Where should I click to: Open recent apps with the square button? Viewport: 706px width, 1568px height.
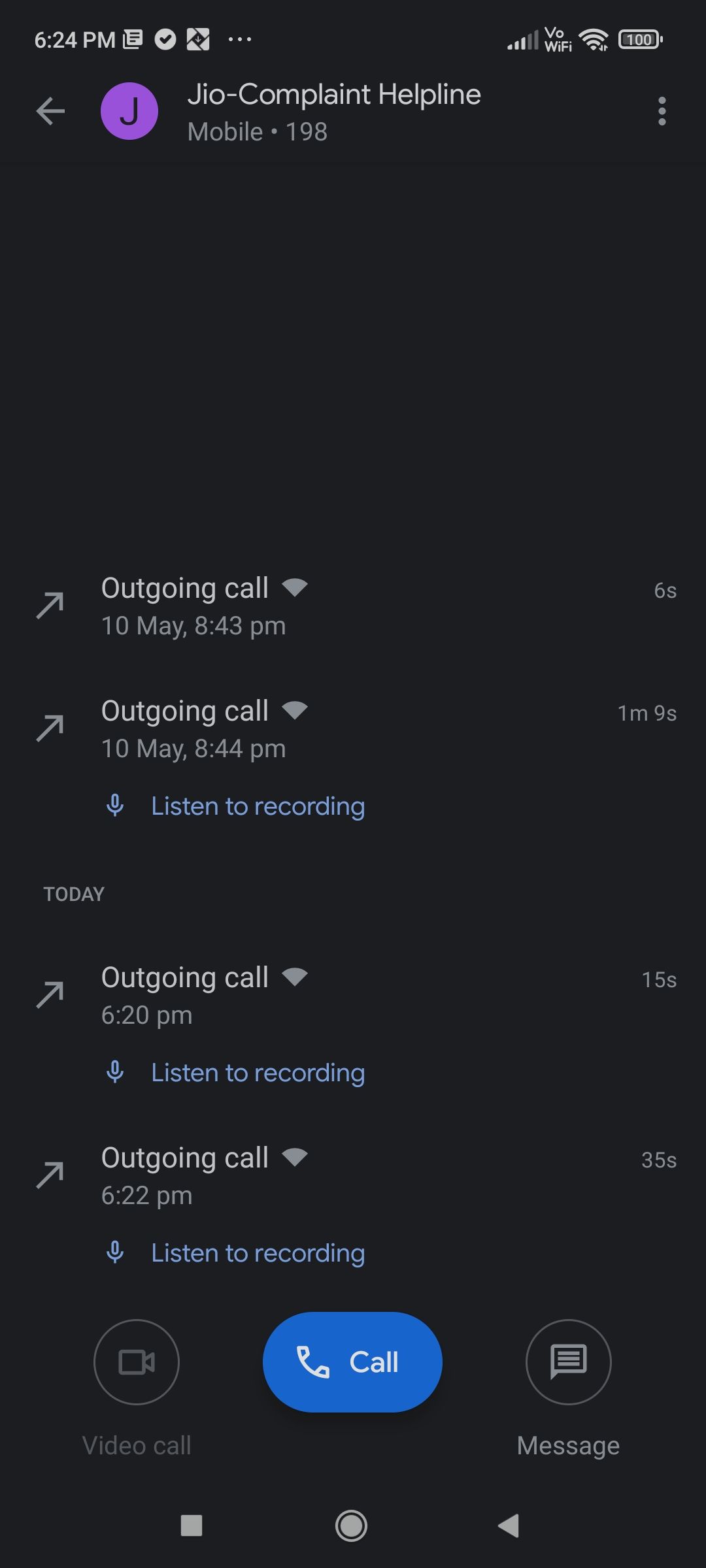coord(192,1526)
